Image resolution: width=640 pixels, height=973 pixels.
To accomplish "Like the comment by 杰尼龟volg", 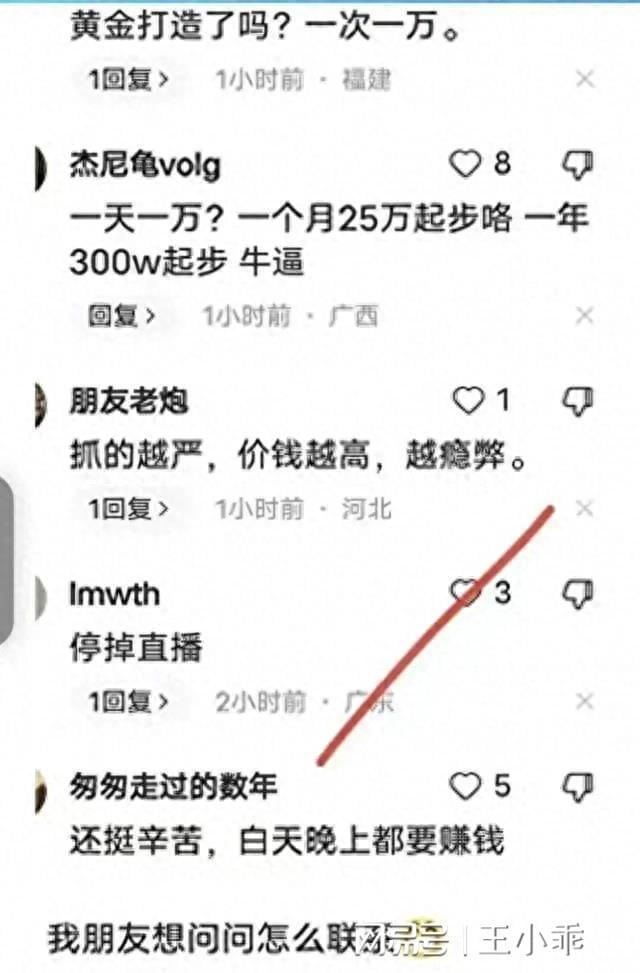I will point(466,165).
